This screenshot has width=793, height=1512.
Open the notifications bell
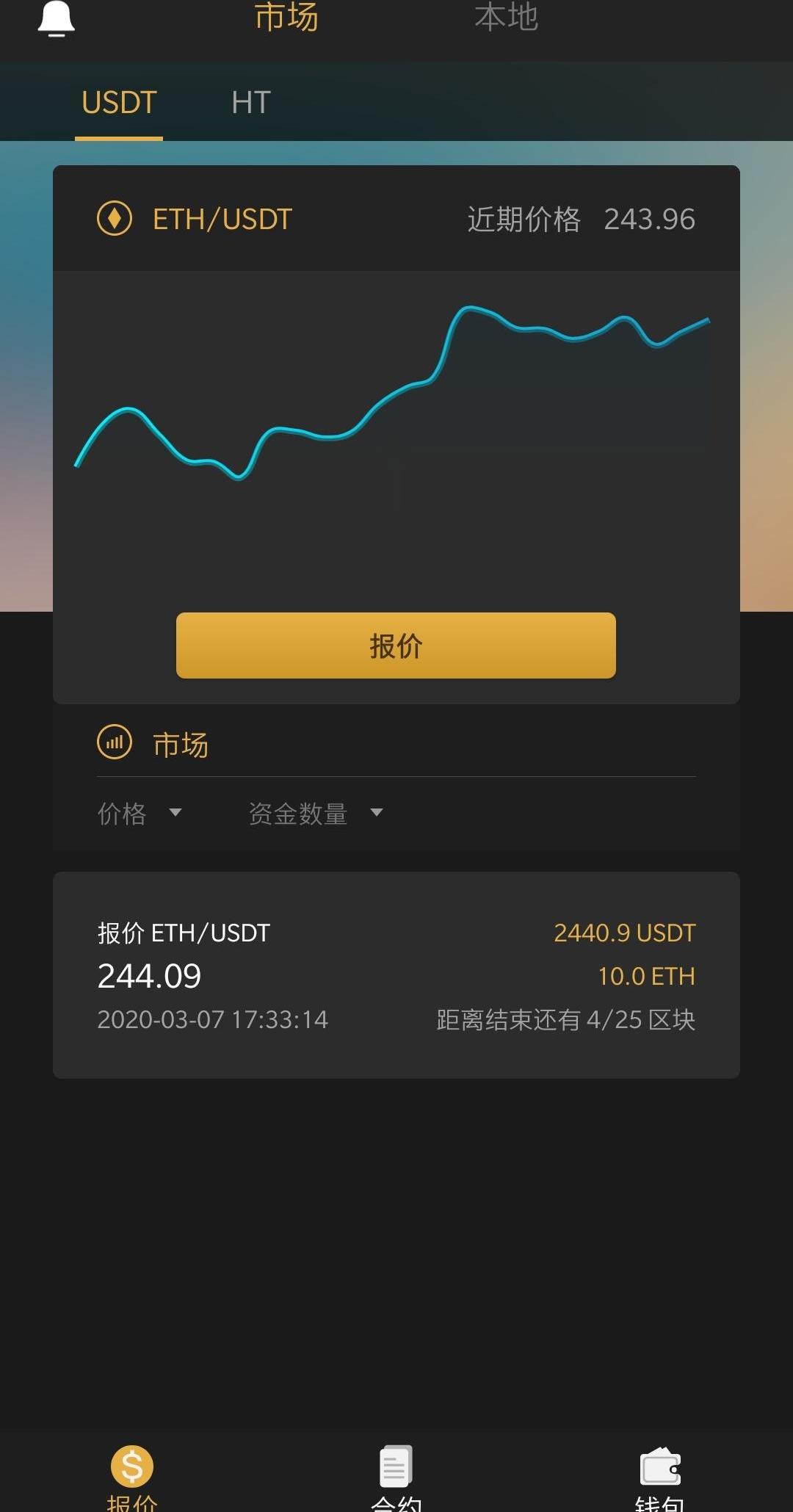click(x=56, y=18)
